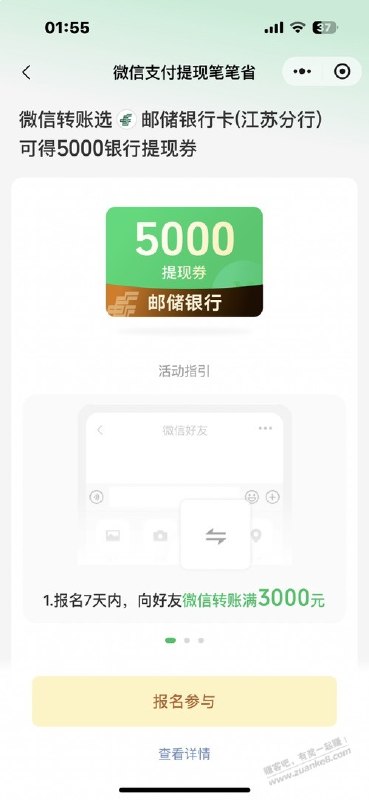This screenshot has width=369, height=800.
Task: Select the second dot in the guide carousel indicator
Action: click(x=187, y=640)
